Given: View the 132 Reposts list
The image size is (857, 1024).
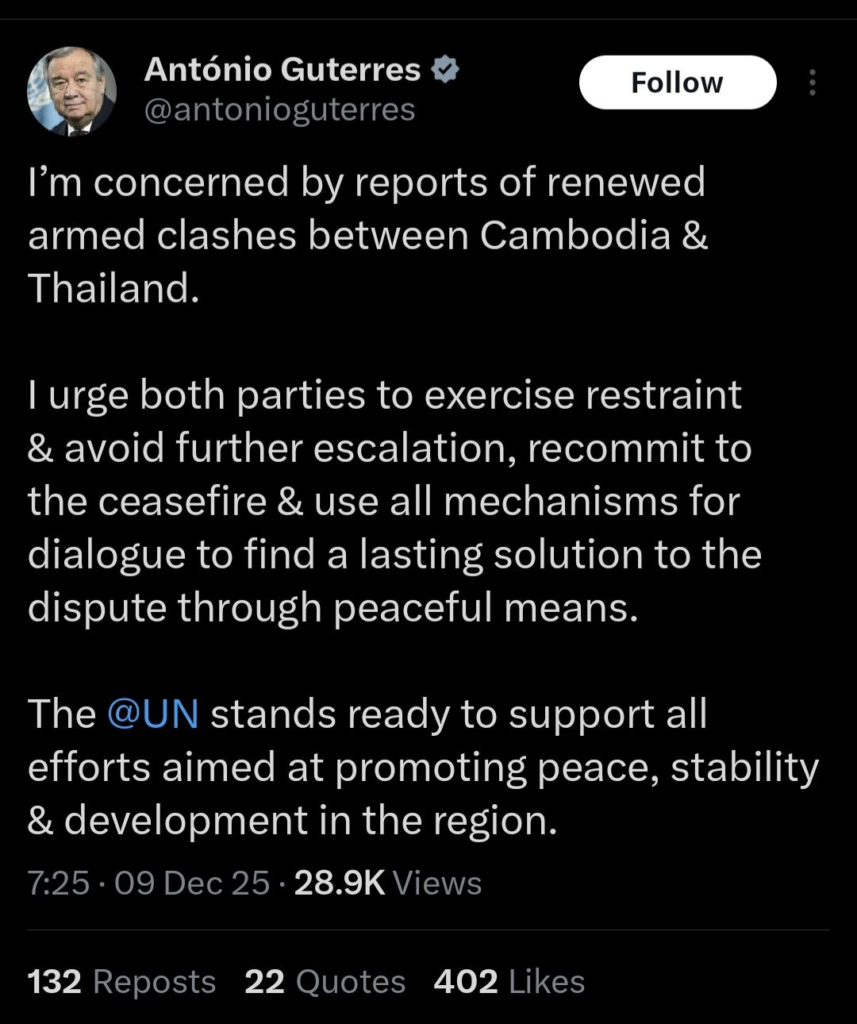Looking at the screenshot, I should point(122,981).
